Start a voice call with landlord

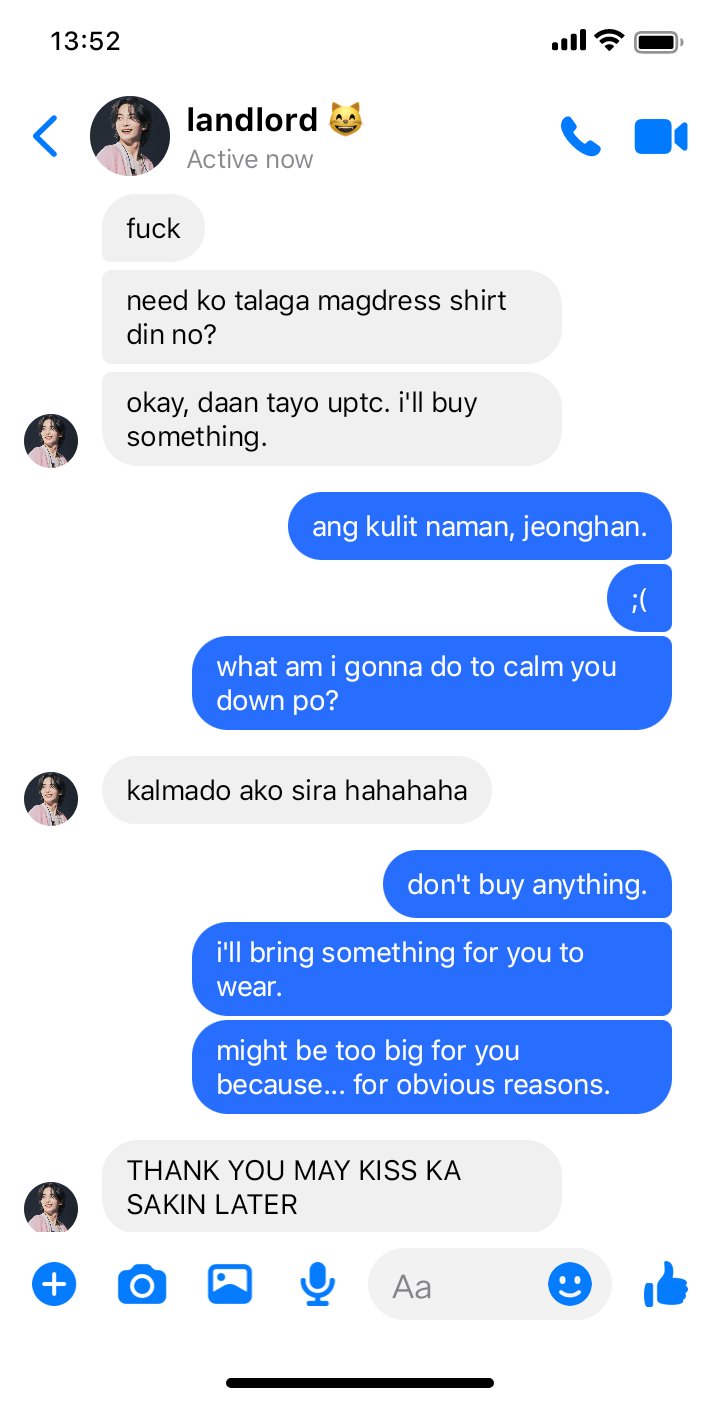click(580, 136)
